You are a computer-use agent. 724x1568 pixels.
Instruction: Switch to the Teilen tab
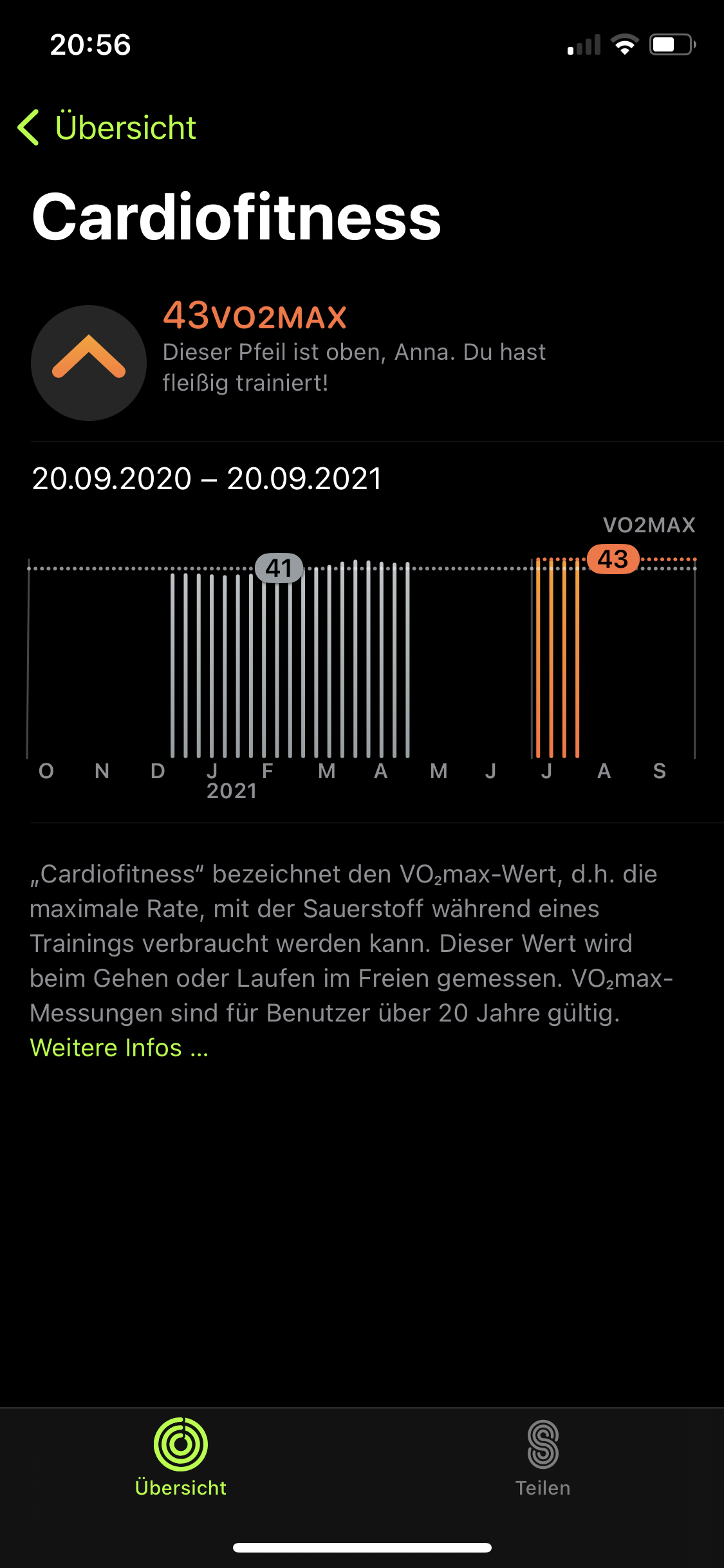543,1459
